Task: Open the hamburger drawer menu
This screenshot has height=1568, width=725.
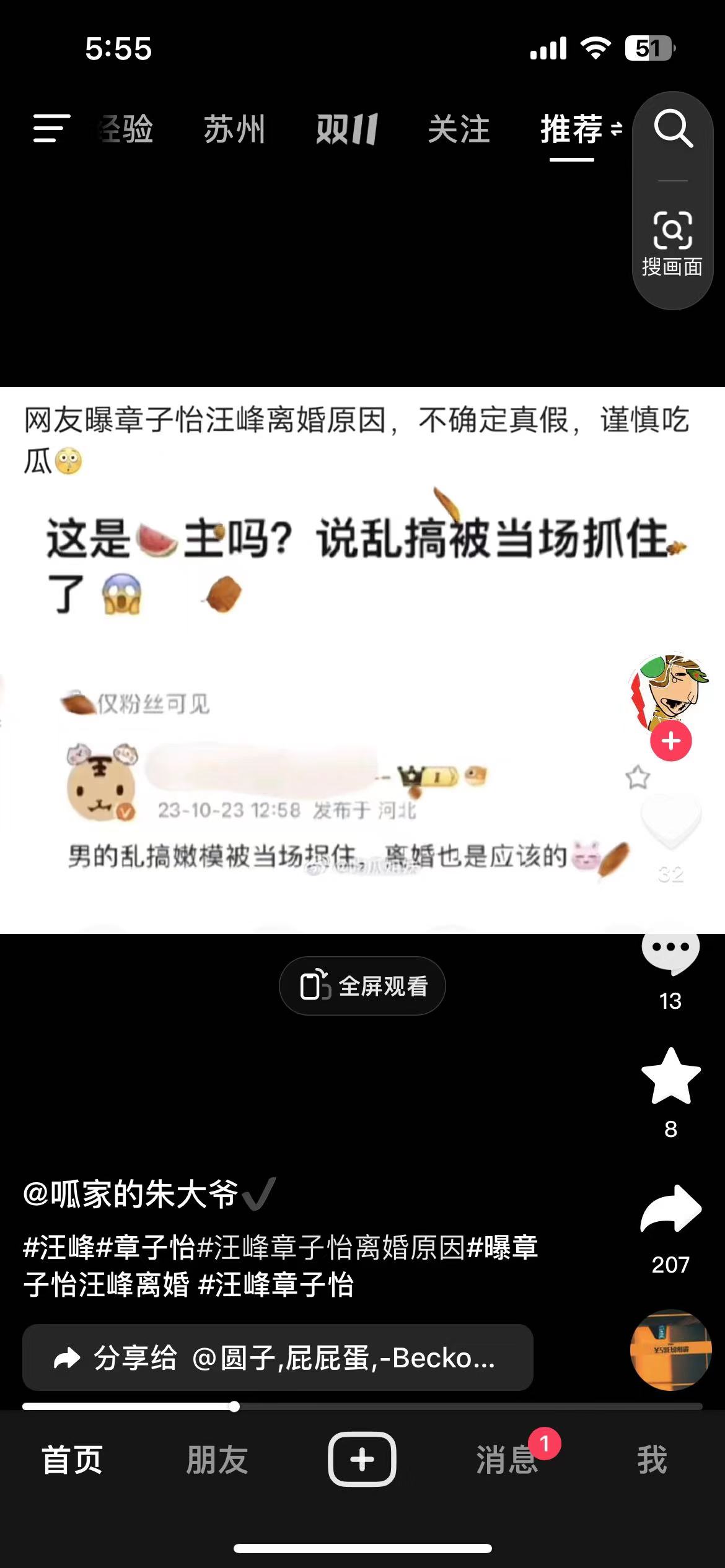Action: pos(51,128)
